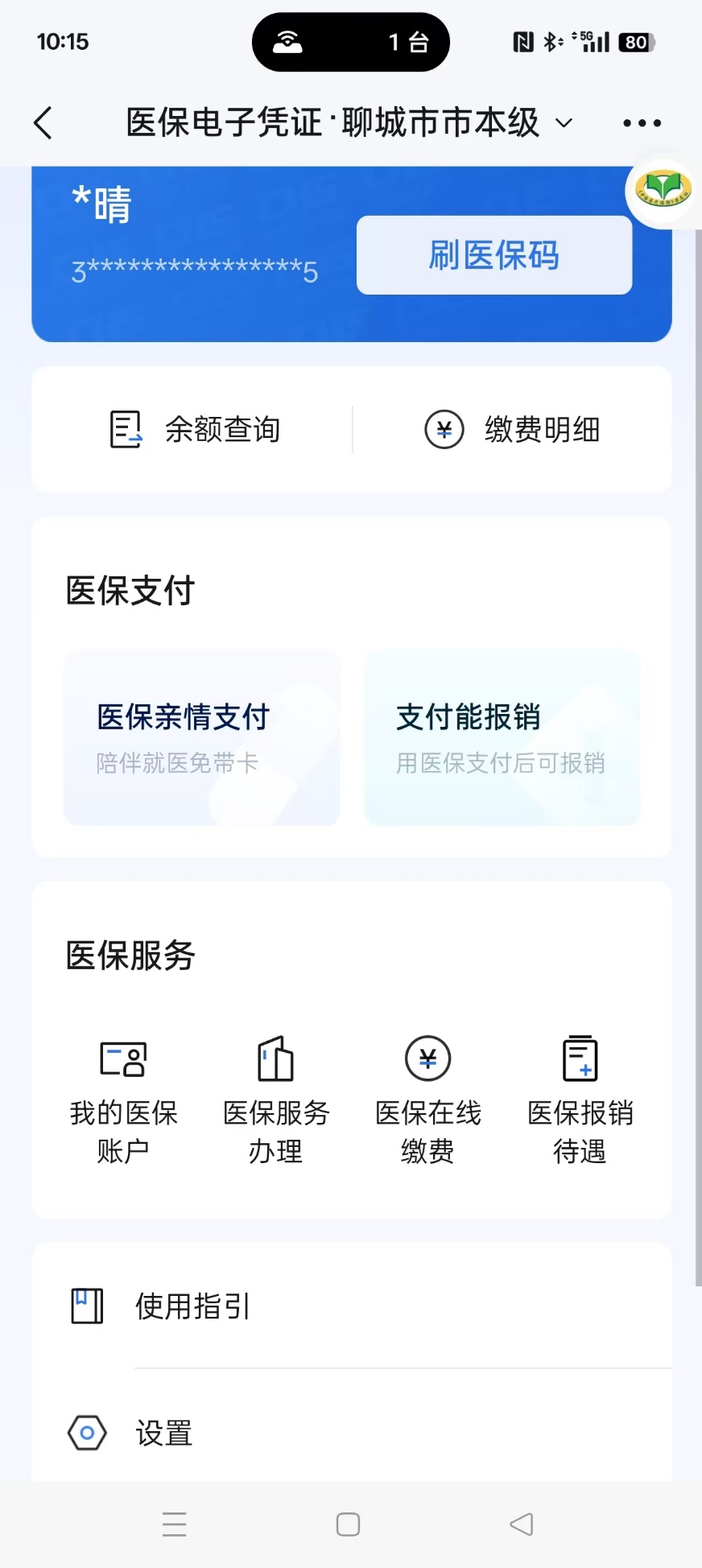Viewport: 702px width, 1568px height.
Task: Expand the 聊城市市本级 region dropdown
Action: (564, 123)
